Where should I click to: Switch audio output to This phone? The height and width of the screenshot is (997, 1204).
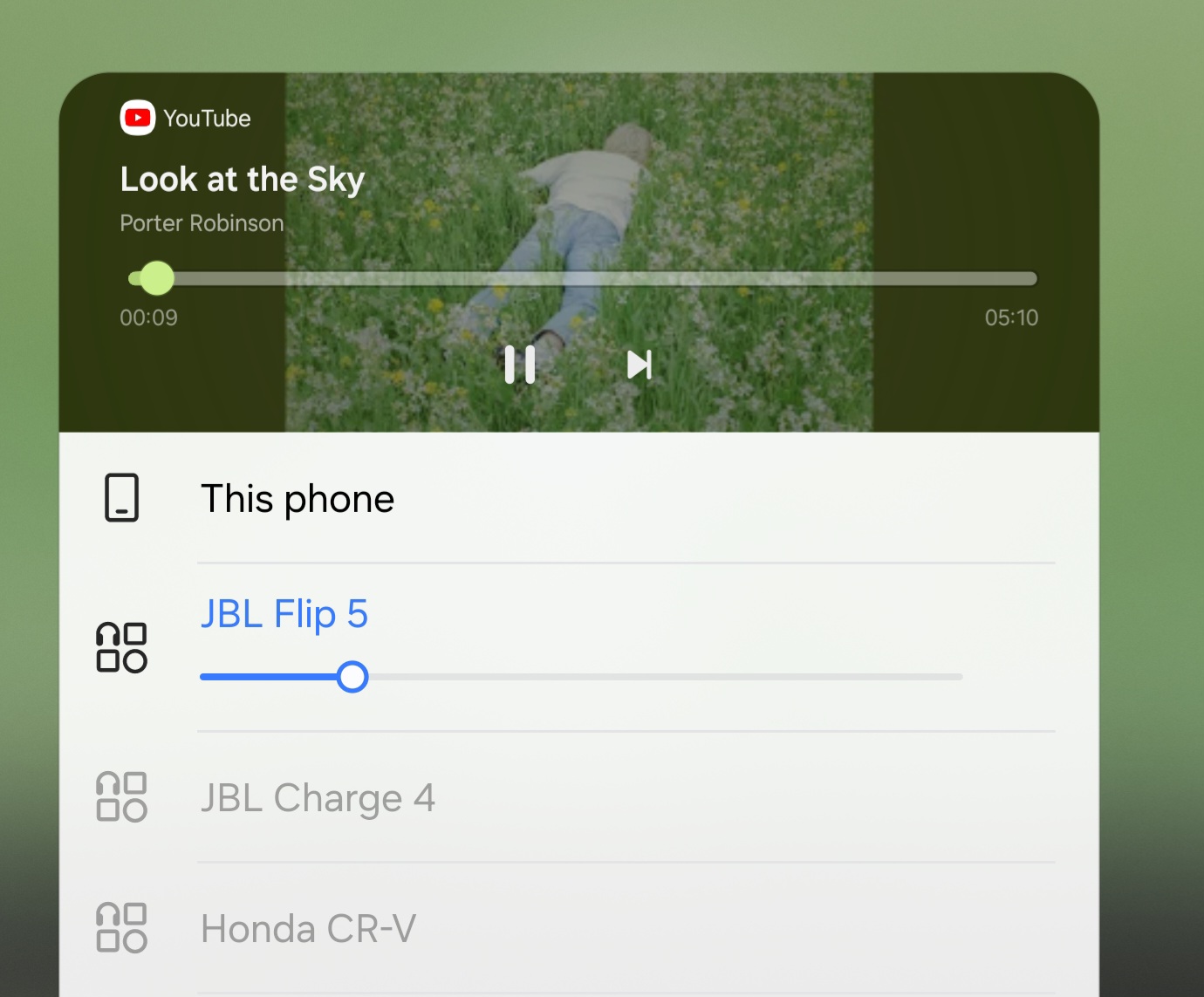(298, 499)
